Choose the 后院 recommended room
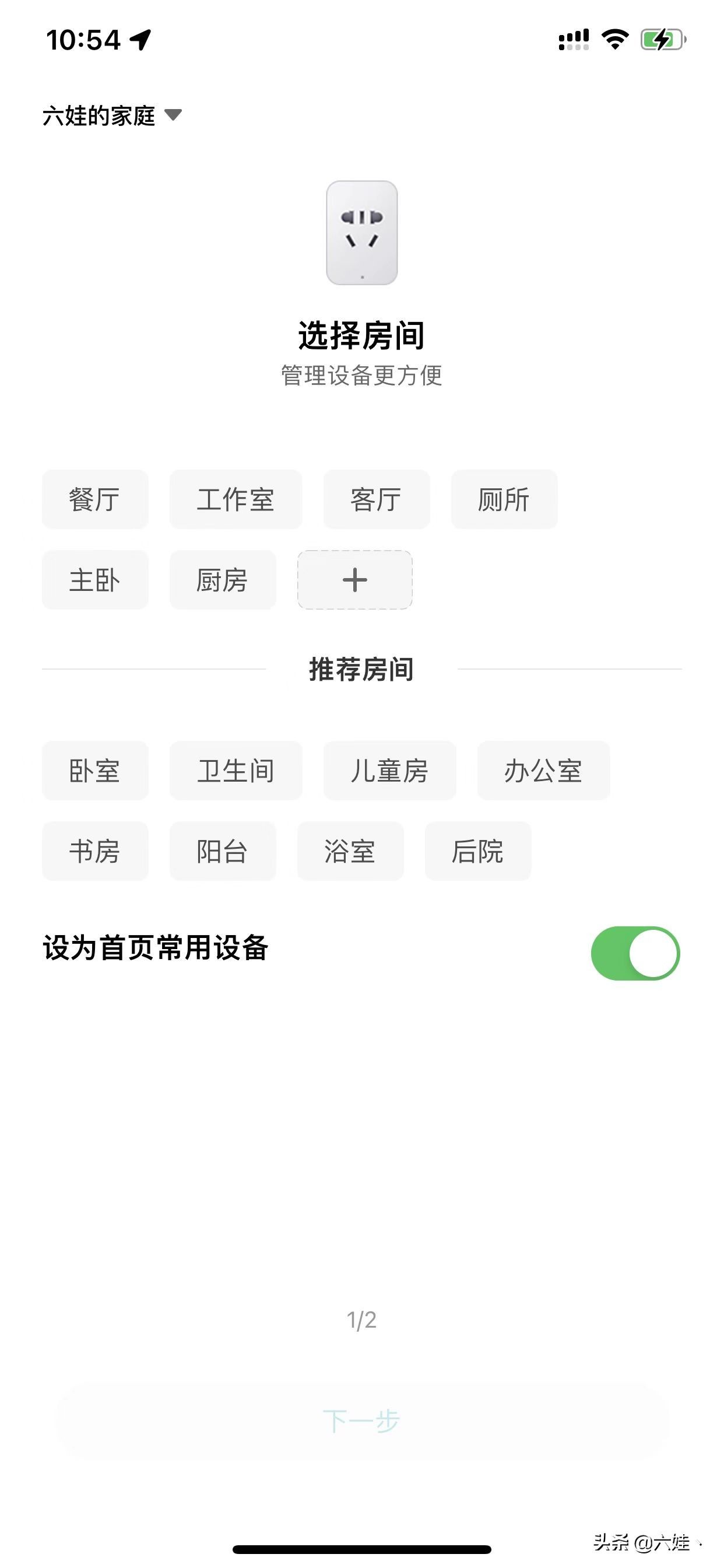This screenshot has width=724, height=1568. 477,851
